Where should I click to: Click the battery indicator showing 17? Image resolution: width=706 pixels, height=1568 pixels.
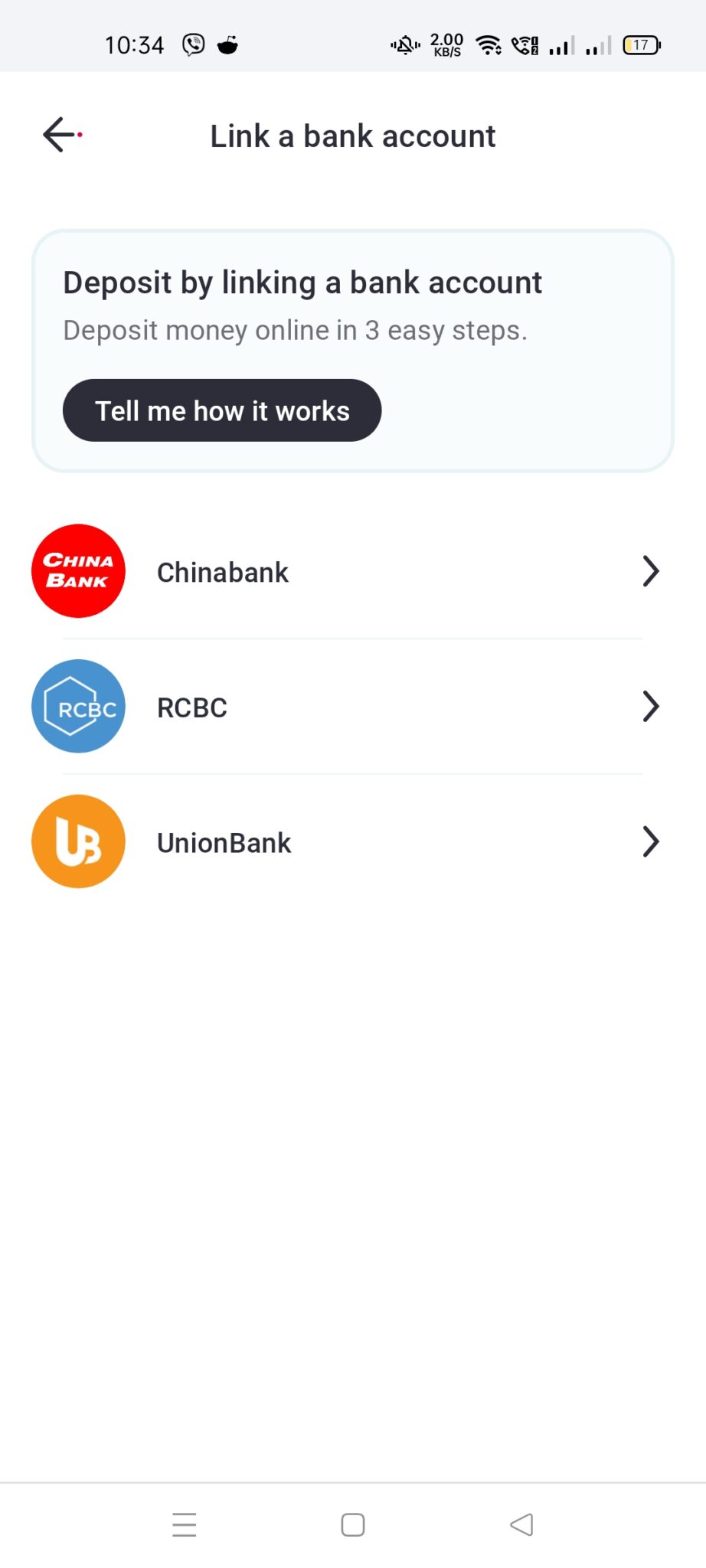coord(639,44)
